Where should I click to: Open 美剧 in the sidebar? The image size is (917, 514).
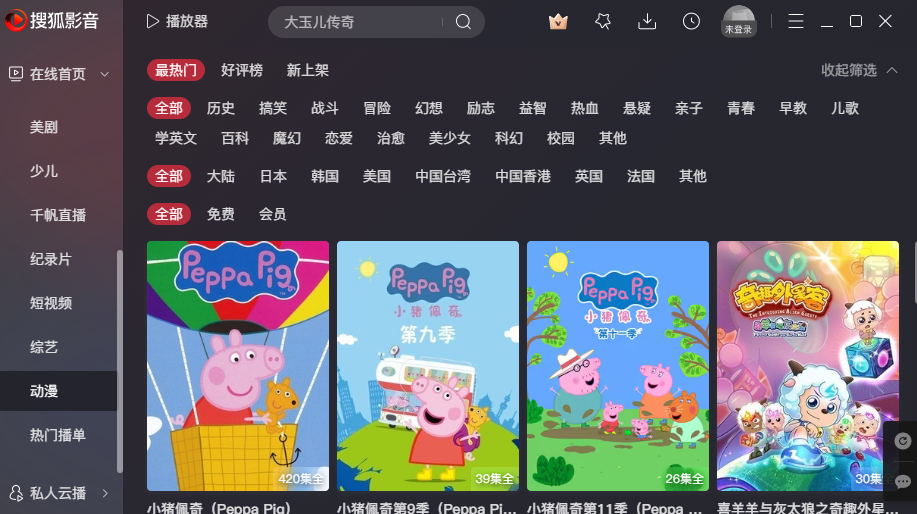coord(44,127)
